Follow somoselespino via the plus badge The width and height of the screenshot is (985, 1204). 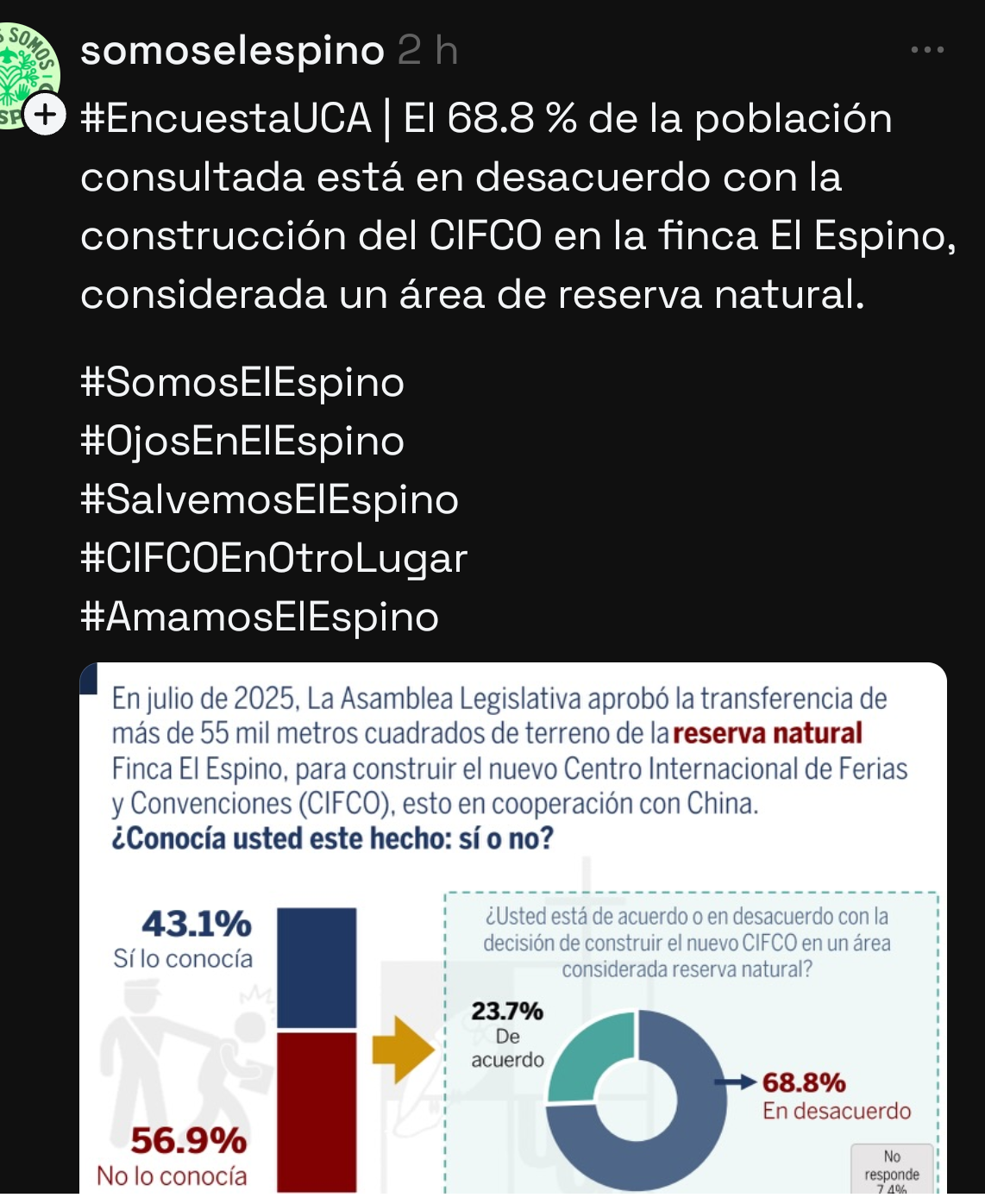44,116
